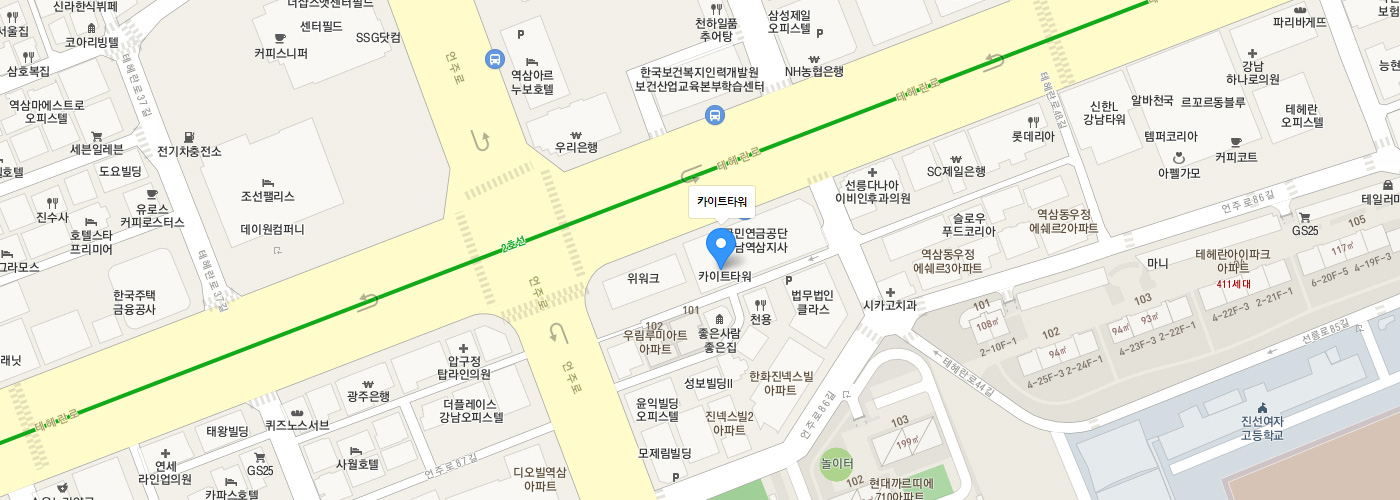1400x500 pixels.
Task: Select the bus stop near 역삼아르누보호텔
Action: pyautogui.click(x=494, y=59)
